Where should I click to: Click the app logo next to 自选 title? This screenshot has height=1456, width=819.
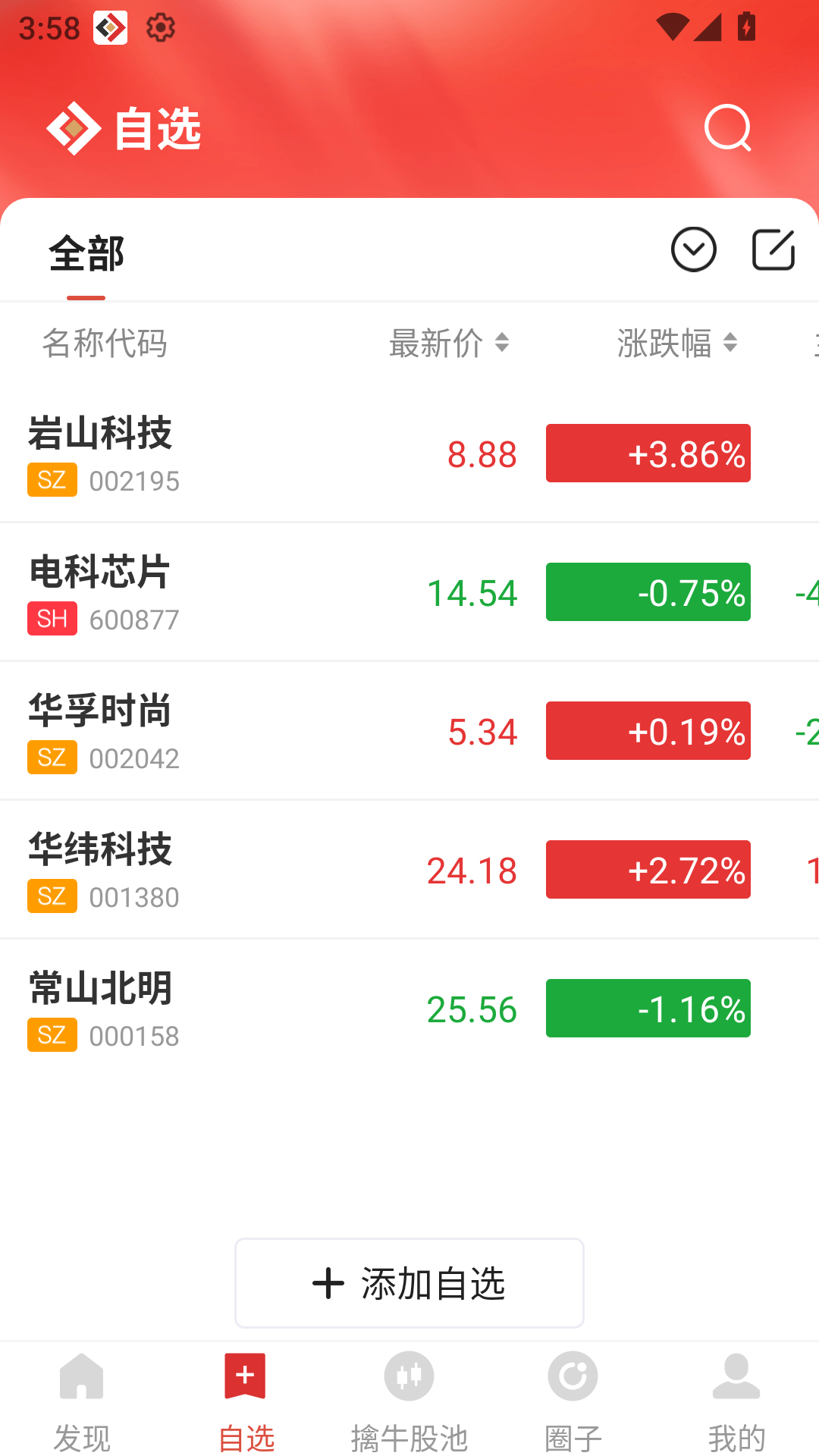[x=72, y=127]
